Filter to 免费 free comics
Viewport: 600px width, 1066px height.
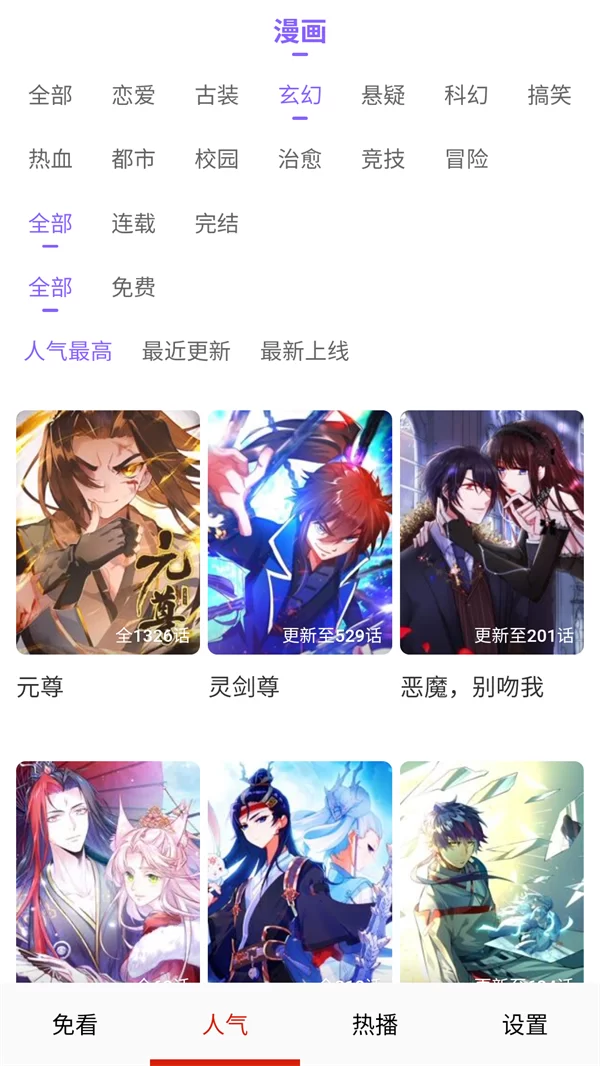134,288
